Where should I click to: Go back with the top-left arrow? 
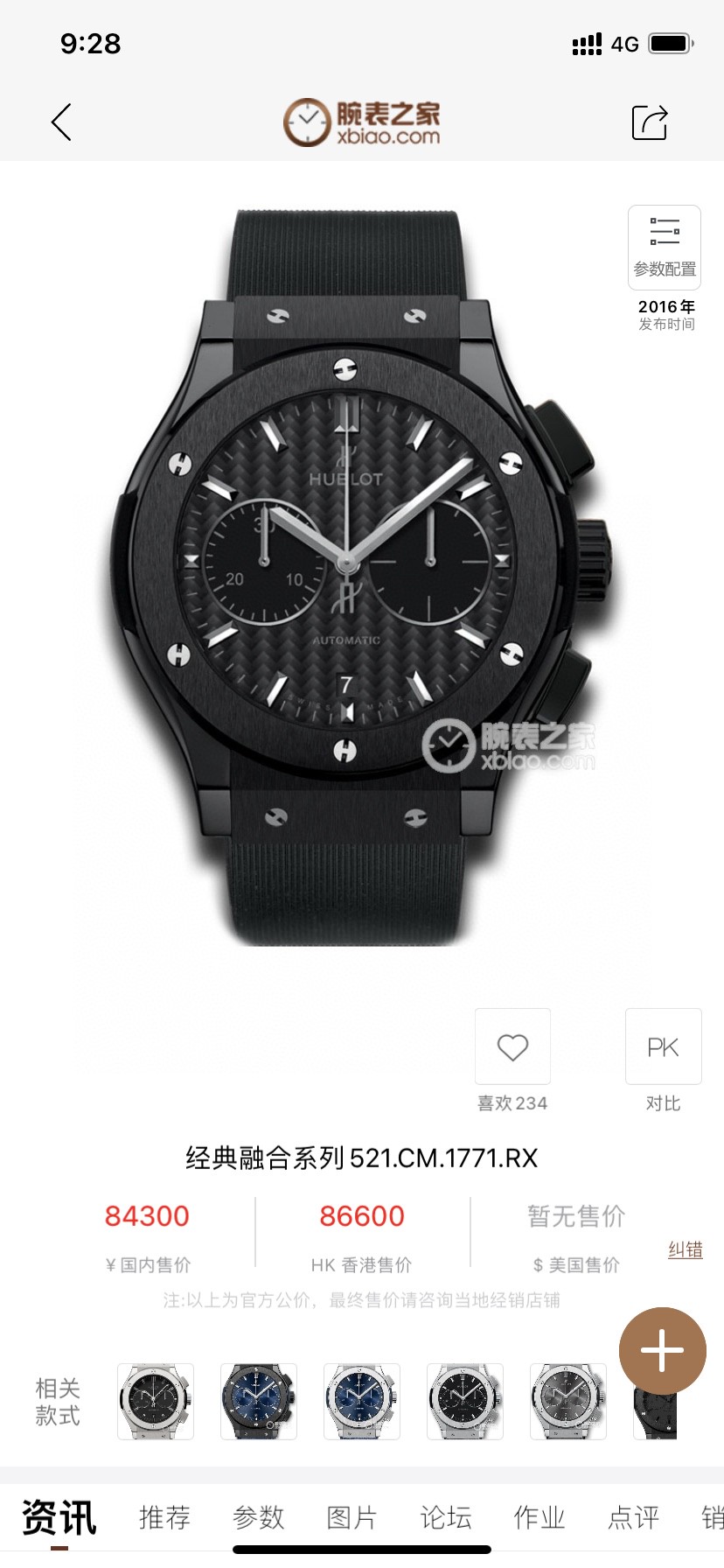pyautogui.click(x=61, y=122)
